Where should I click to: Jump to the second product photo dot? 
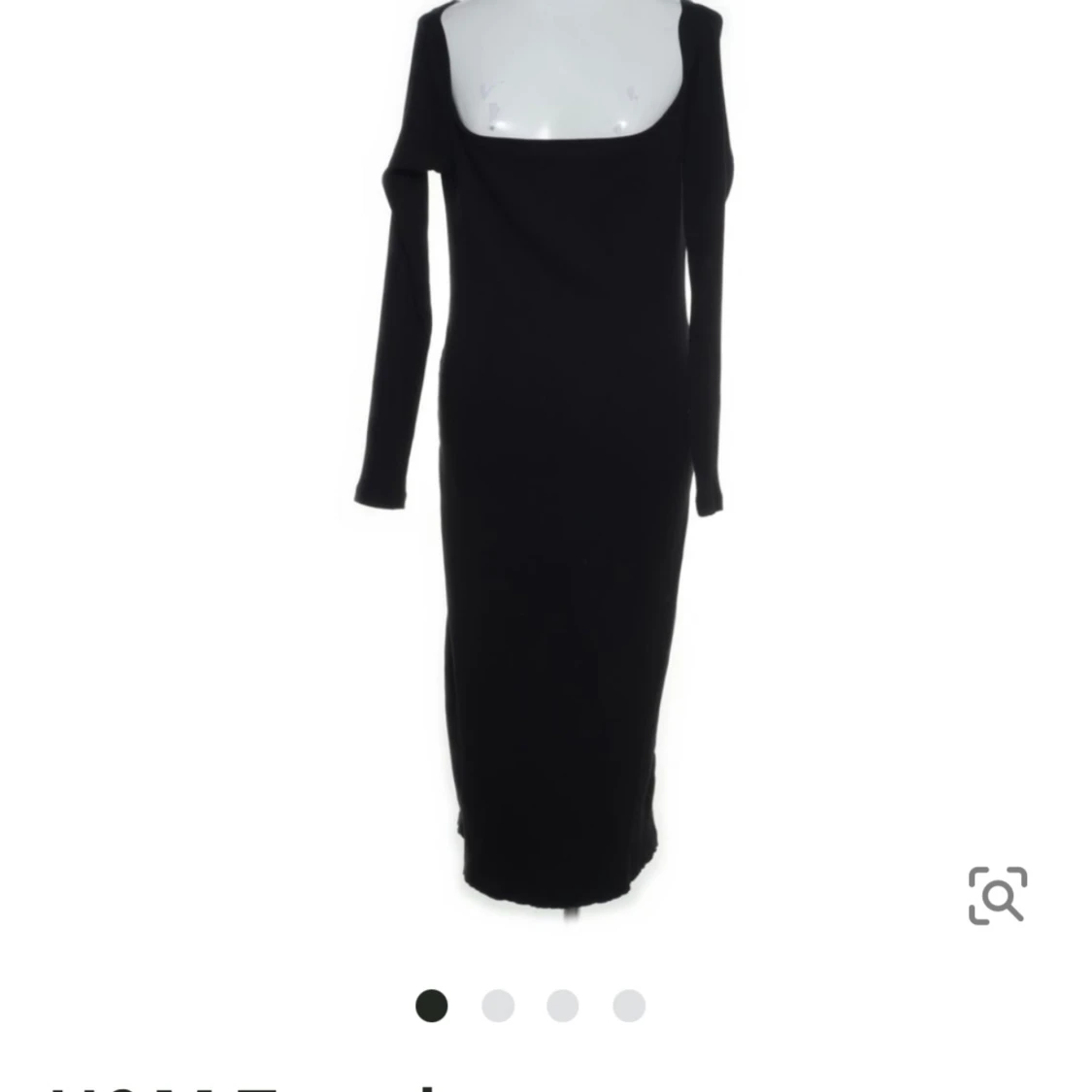point(498,1006)
